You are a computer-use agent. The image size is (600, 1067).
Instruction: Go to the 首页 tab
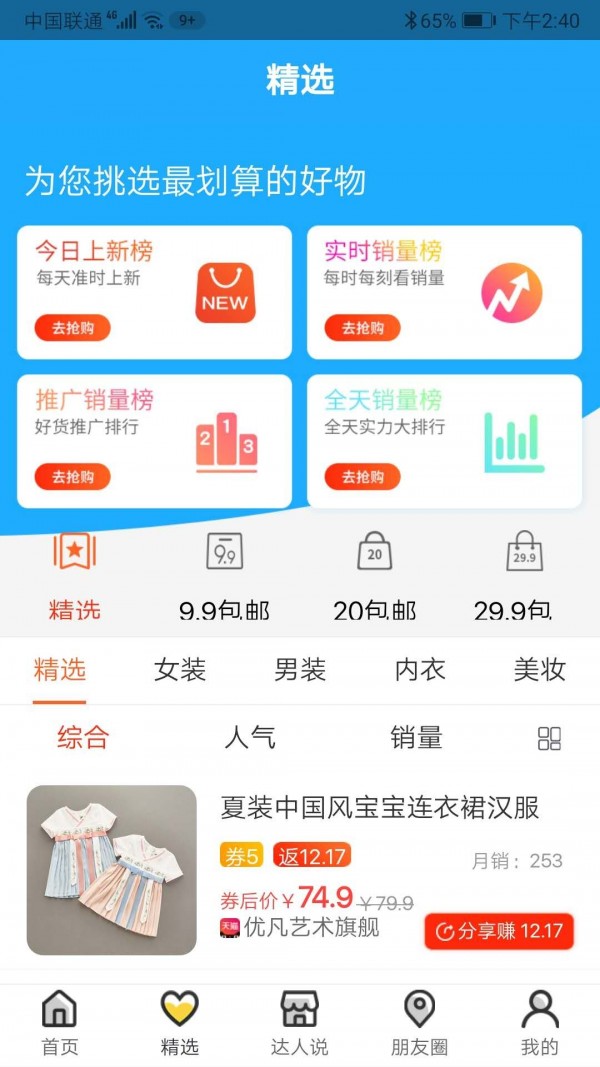[x=59, y=1024]
